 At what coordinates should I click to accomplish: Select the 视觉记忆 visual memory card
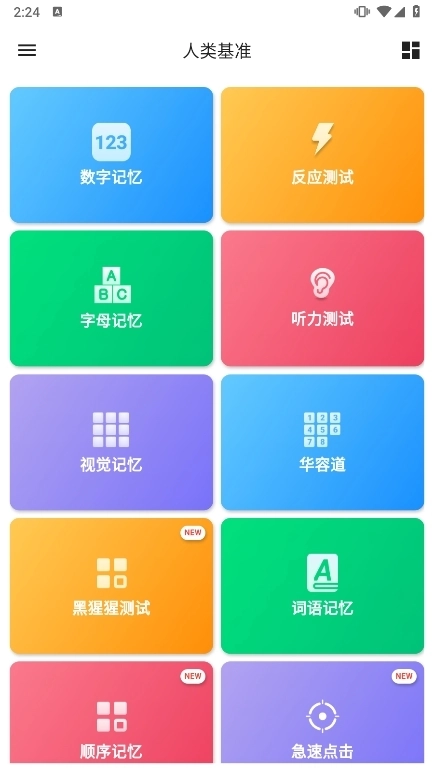pyautogui.click(x=111, y=442)
